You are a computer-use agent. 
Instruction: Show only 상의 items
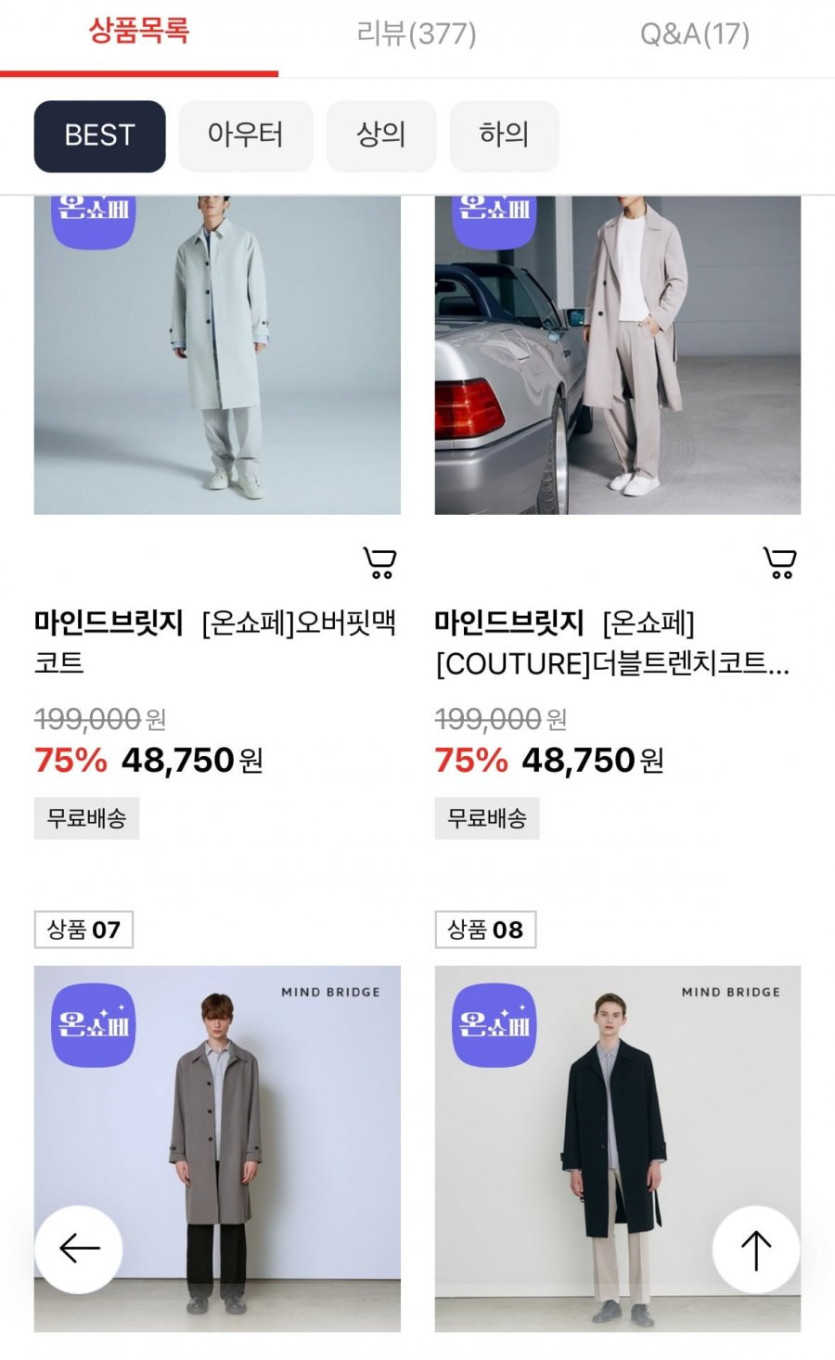tap(381, 136)
